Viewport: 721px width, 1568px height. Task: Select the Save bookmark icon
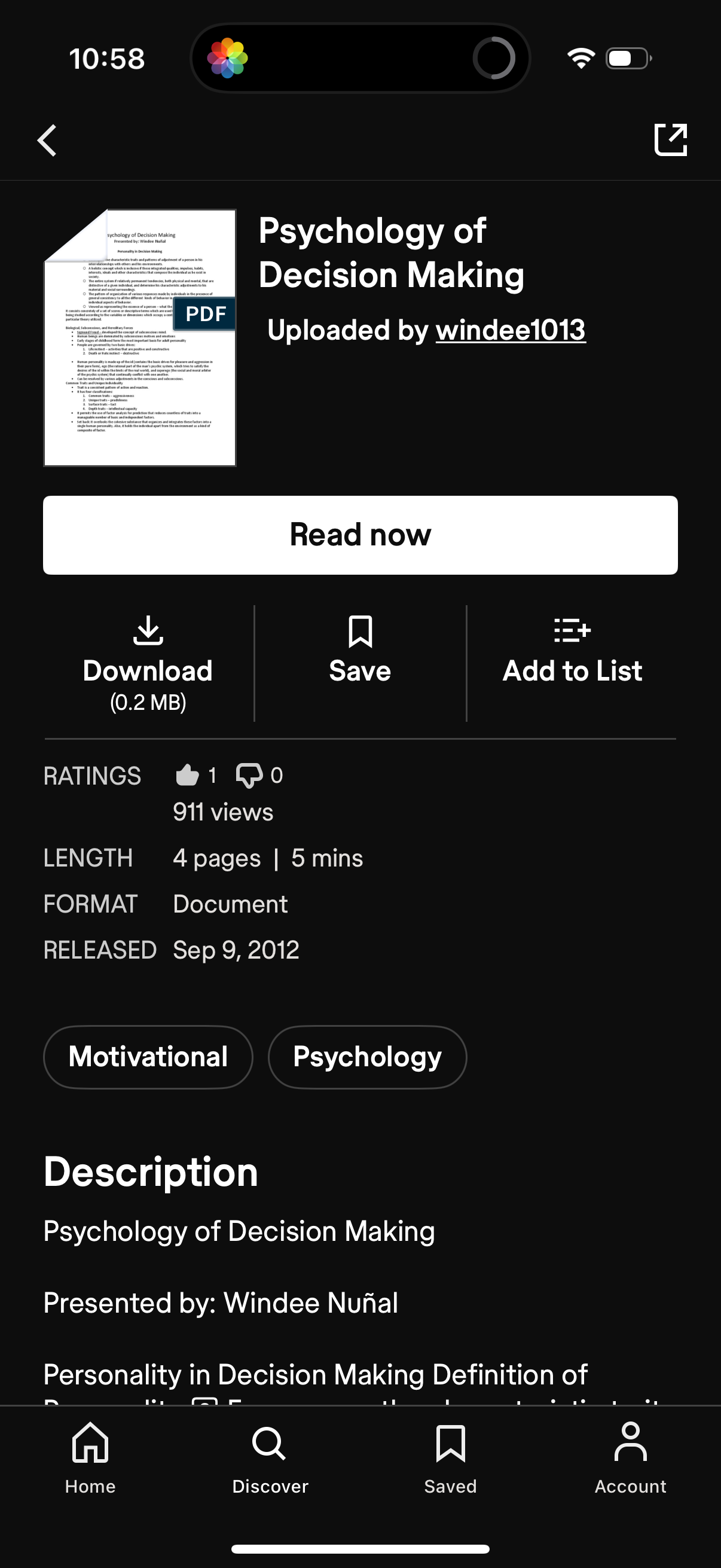tap(359, 633)
